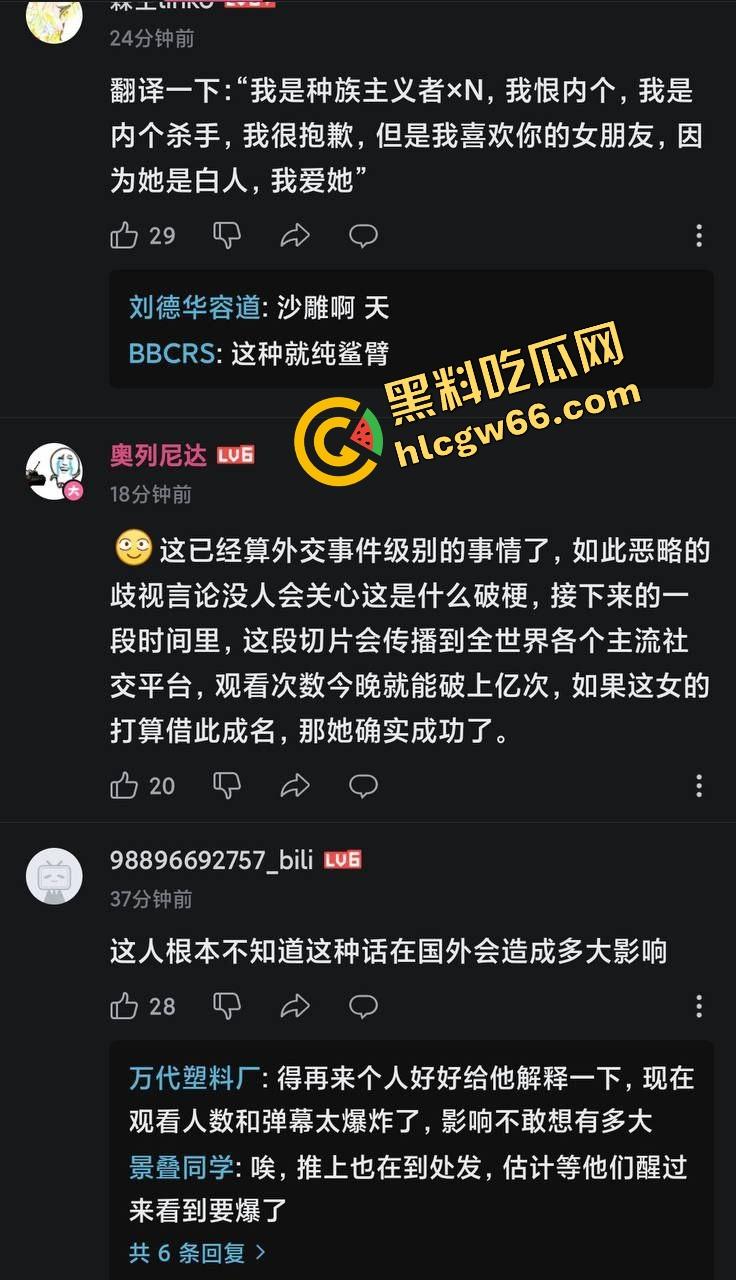This screenshot has height=1280, width=736.
Task: Like 奥列尼达's comment with the thumbs-up icon
Action: 126,786
